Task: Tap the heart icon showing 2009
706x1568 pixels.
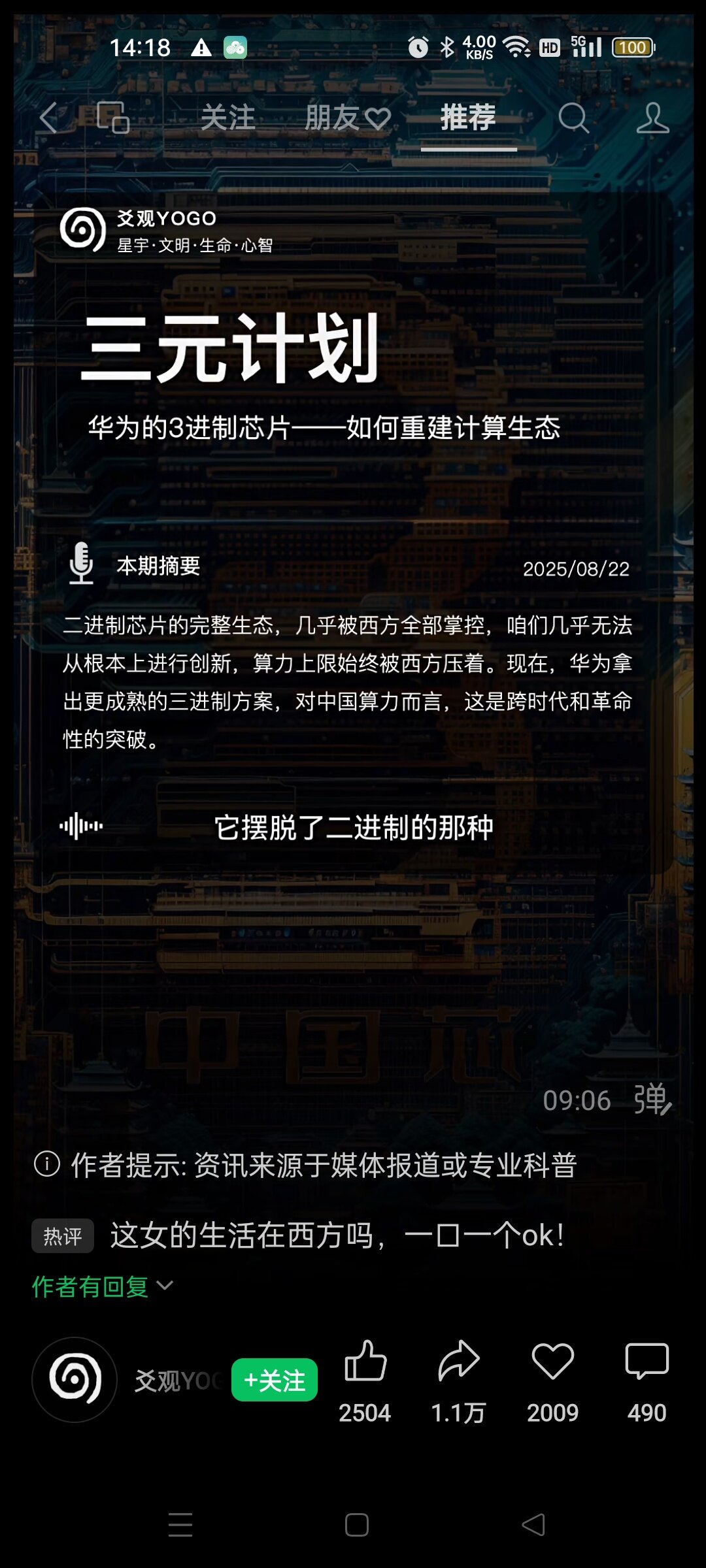Action: click(552, 1362)
